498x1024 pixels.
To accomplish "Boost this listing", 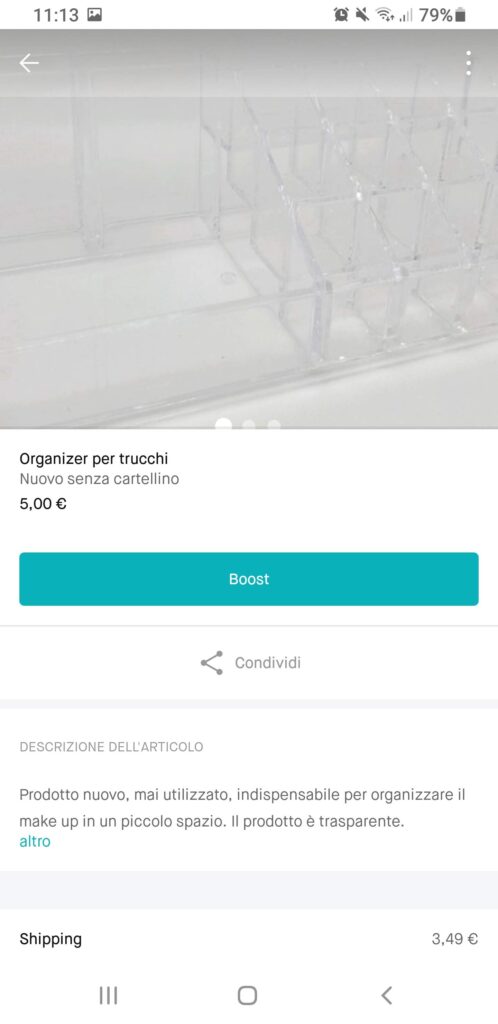I will pos(249,579).
